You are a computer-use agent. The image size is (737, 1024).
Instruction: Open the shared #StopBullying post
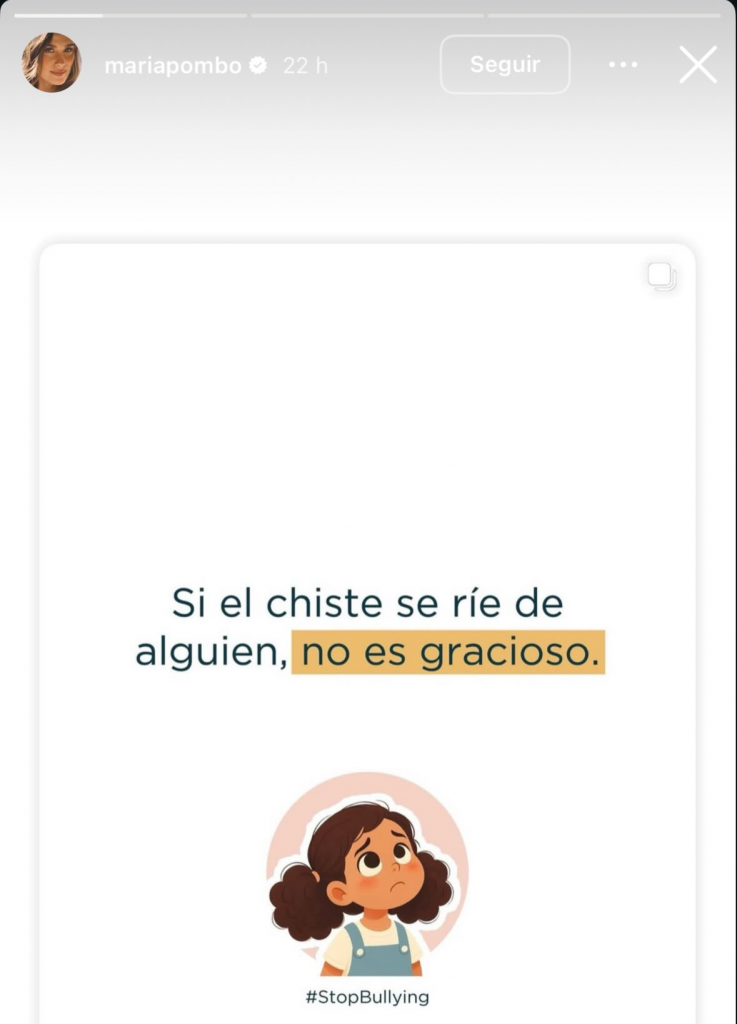367,630
